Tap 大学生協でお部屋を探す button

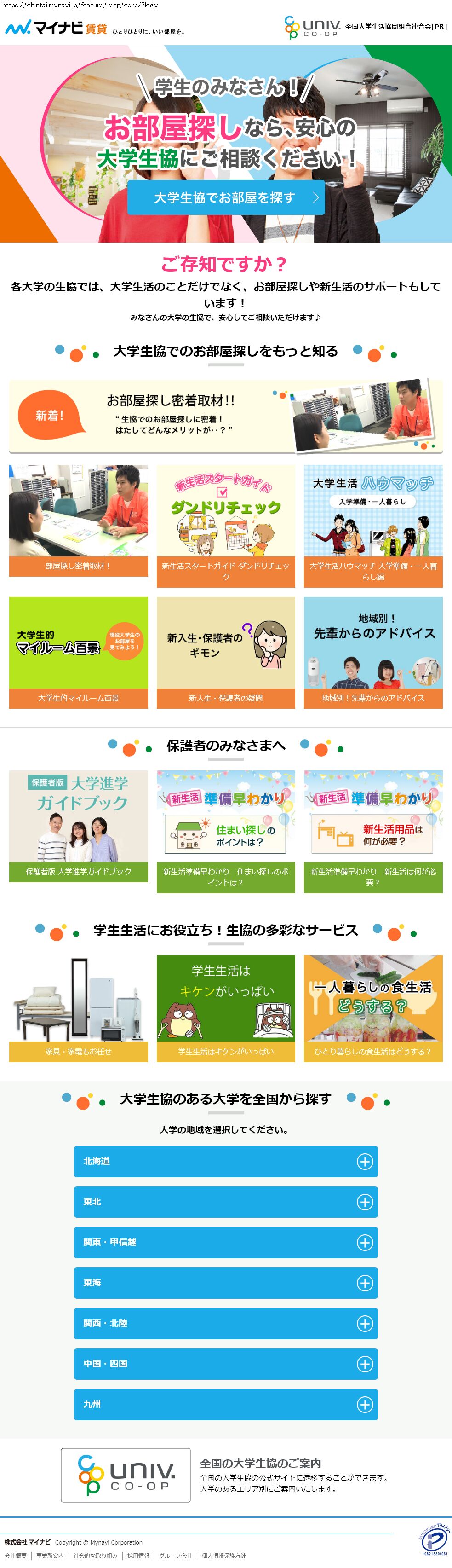click(x=226, y=197)
